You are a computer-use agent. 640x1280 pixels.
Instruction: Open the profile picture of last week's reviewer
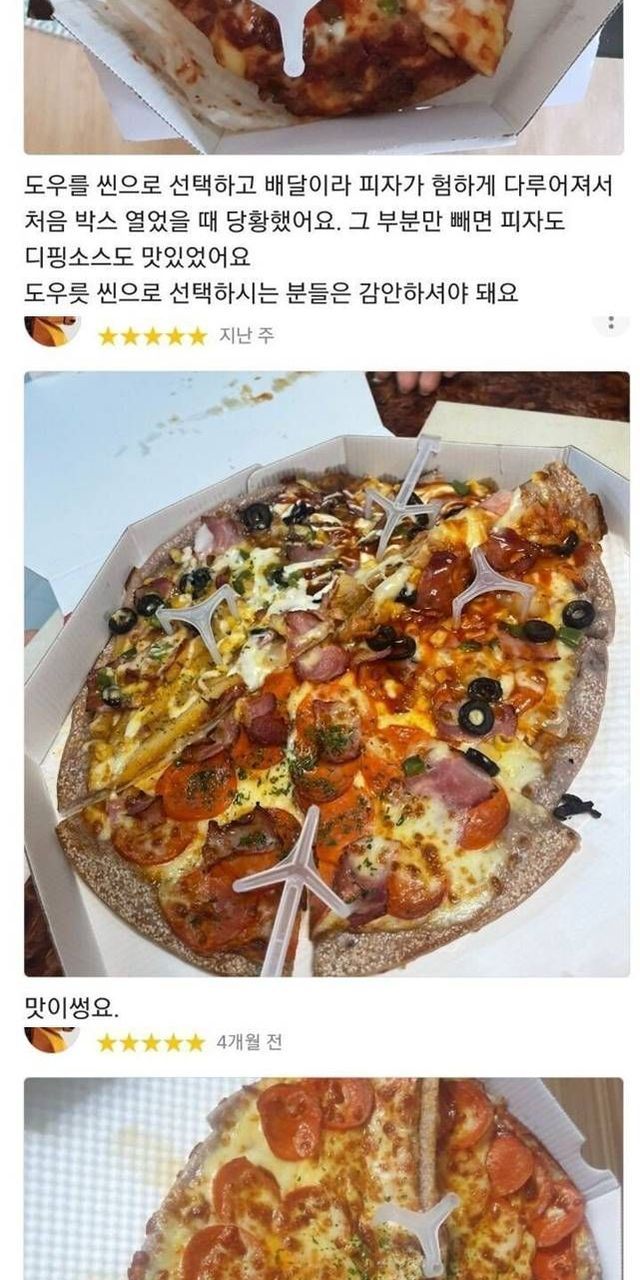(52, 331)
